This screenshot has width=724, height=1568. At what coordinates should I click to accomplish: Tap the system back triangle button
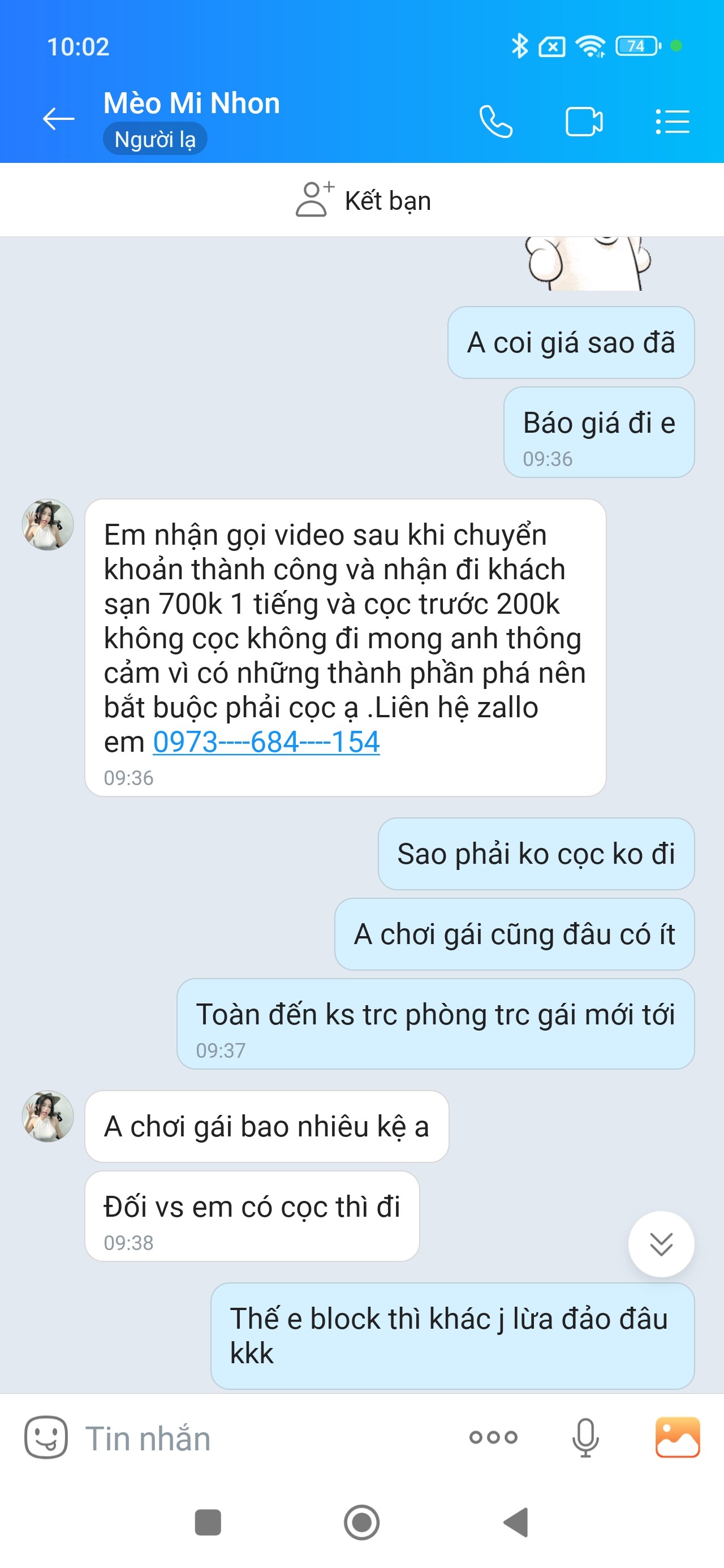point(516,1523)
